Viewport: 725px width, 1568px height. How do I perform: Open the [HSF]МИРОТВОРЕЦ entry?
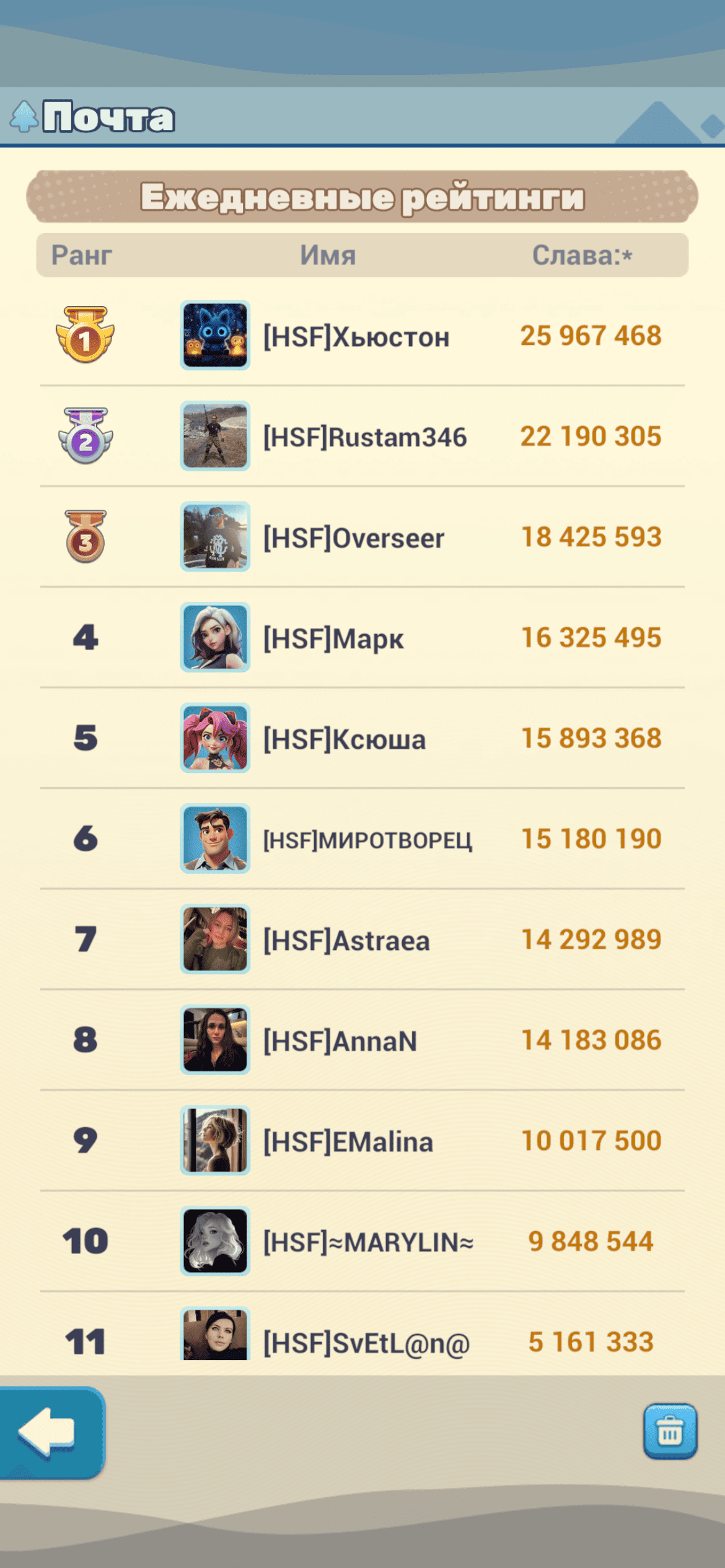pyautogui.click(x=367, y=839)
